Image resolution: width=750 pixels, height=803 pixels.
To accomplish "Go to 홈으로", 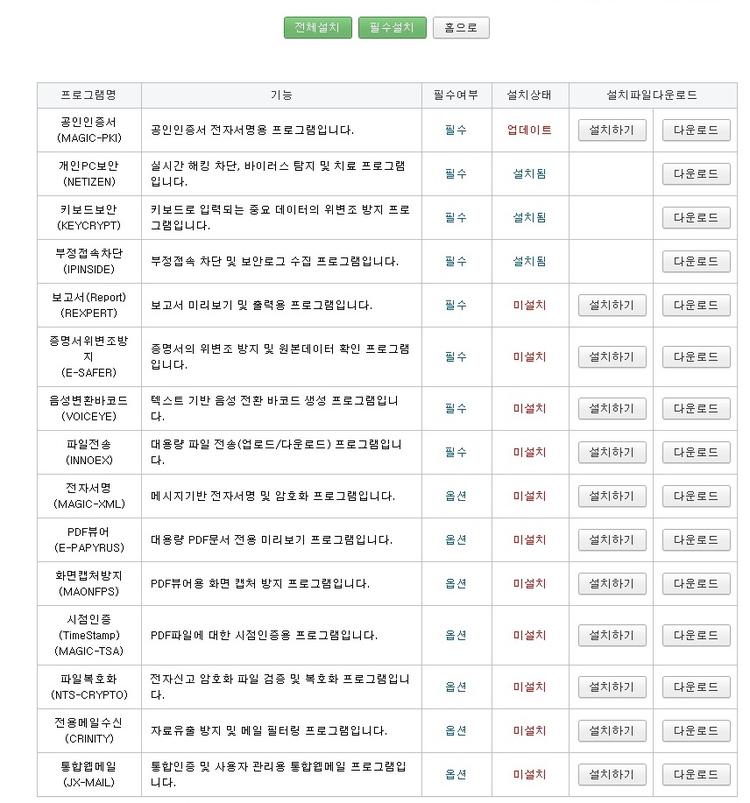I will point(460,28).
